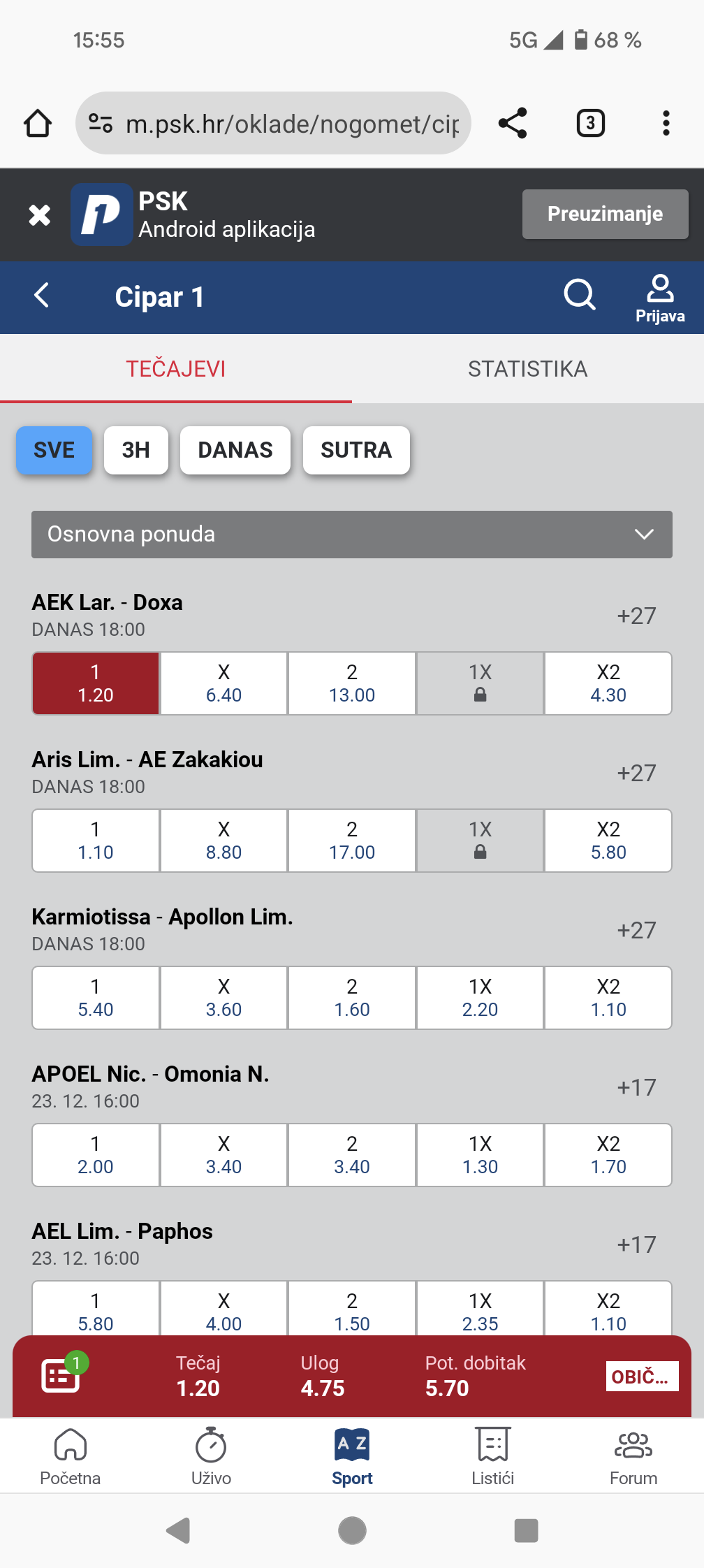This screenshot has width=704, height=1568.
Task: Deselect odds 1 at 1.20 for AEK Lar. - Doxa
Action: (96, 683)
